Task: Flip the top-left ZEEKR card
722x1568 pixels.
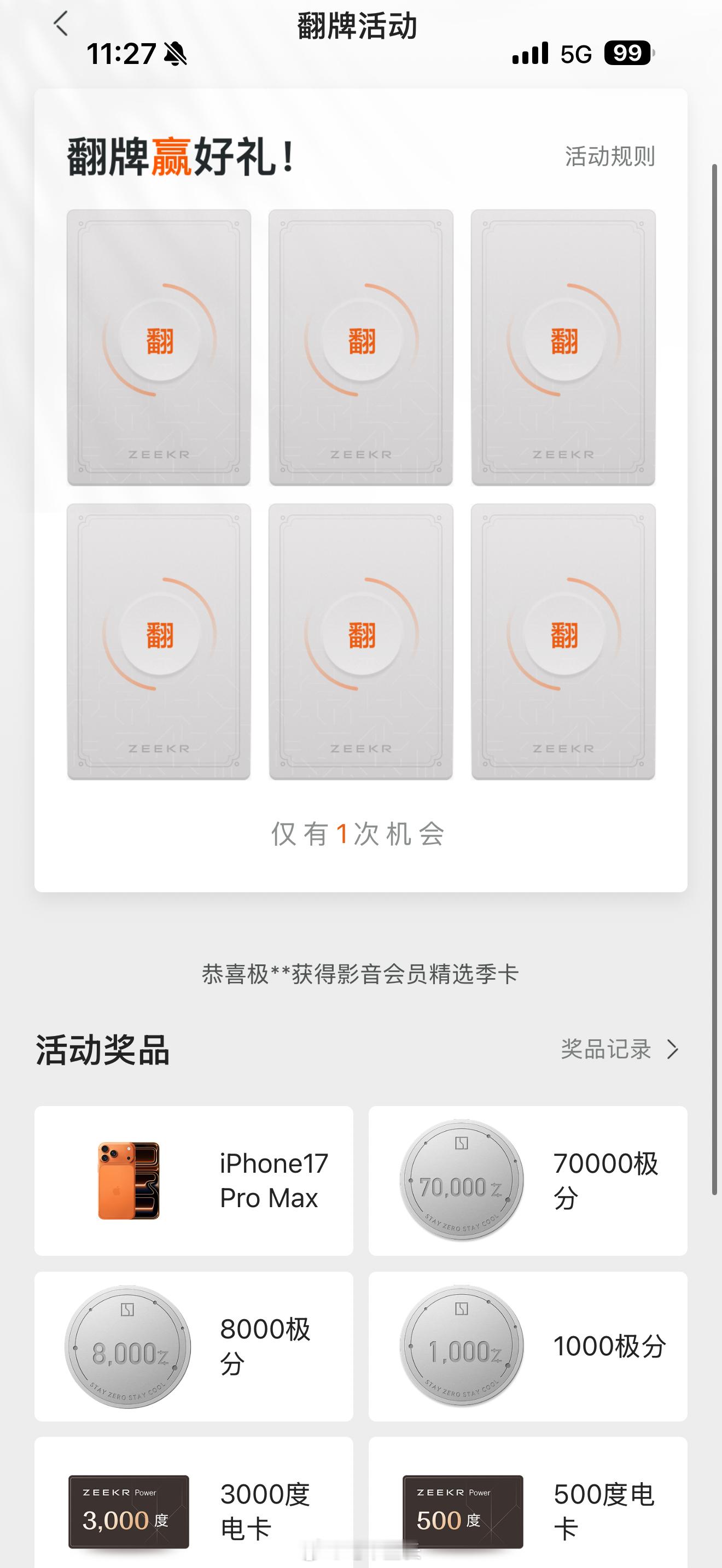Action: [160, 346]
